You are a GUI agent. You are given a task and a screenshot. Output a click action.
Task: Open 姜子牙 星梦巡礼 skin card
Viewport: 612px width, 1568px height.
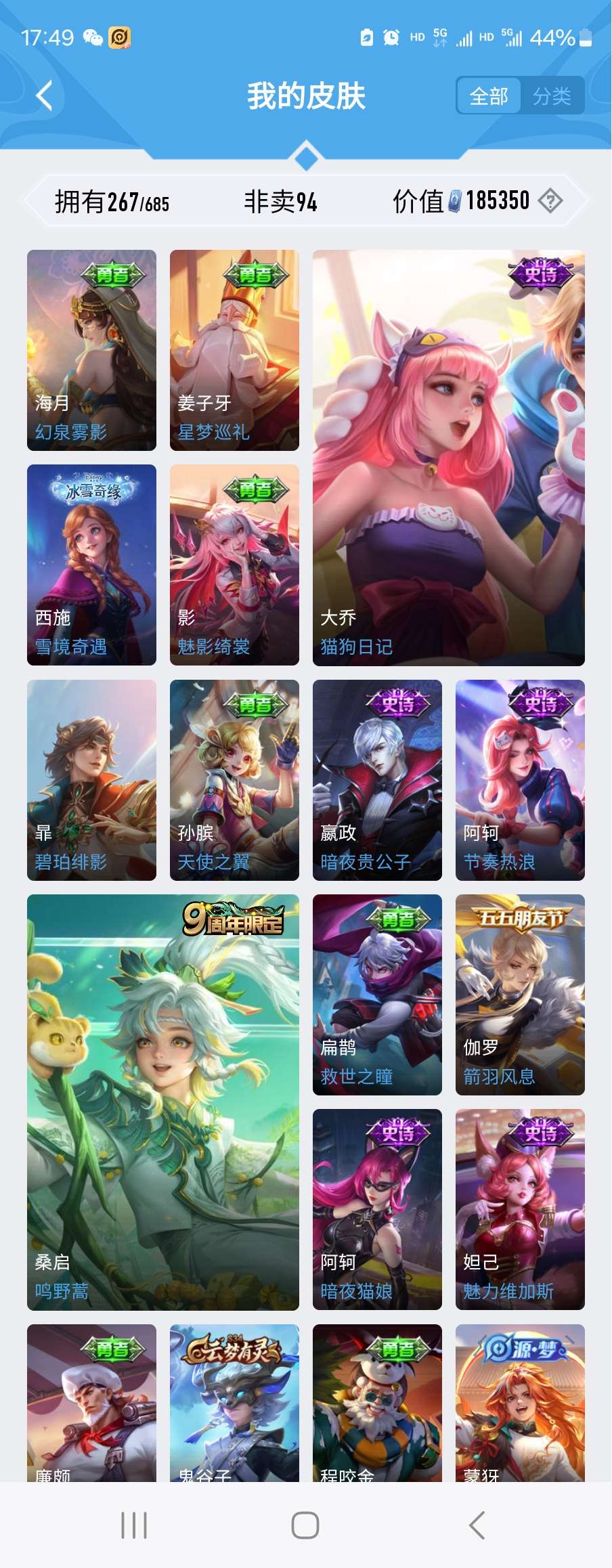[234, 350]
